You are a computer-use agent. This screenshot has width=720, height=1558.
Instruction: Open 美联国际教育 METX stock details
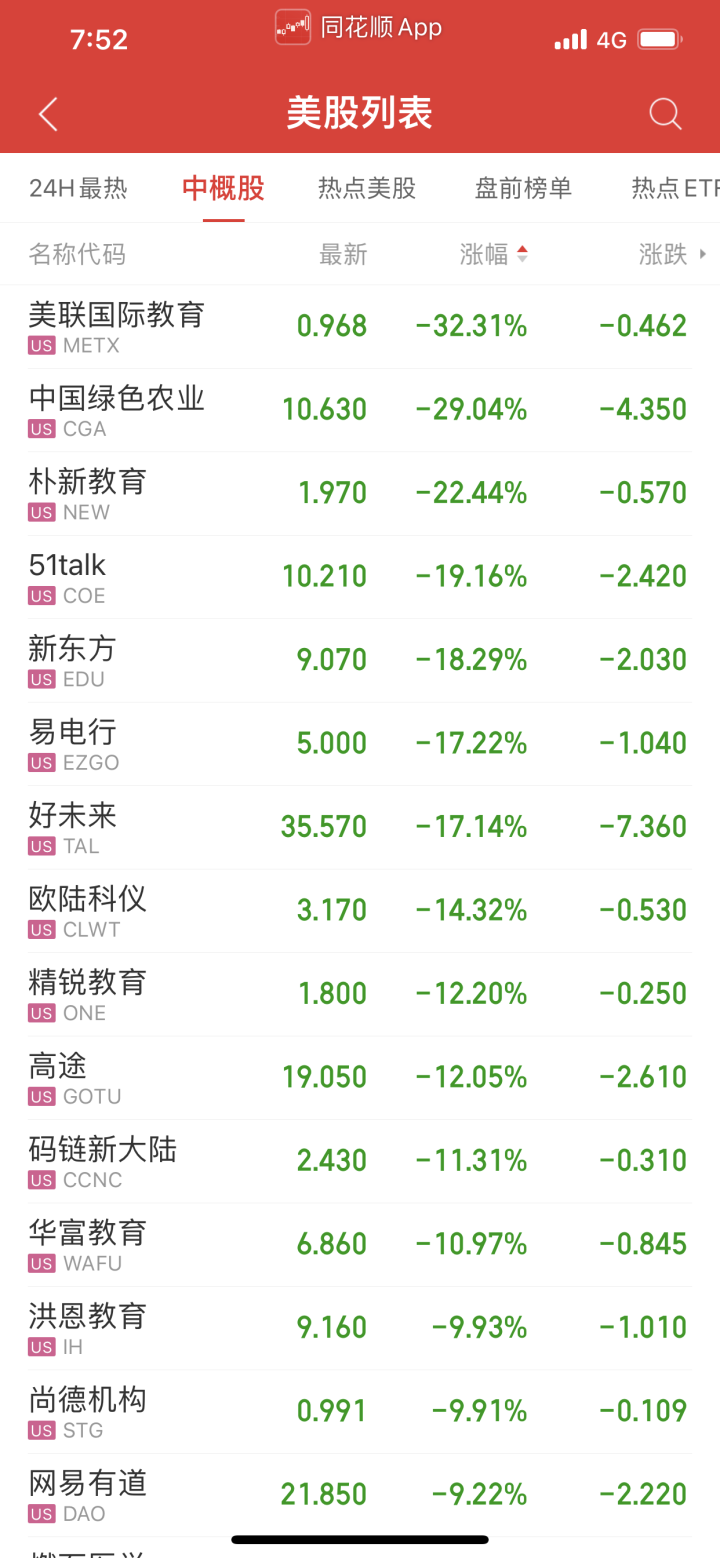coord(116,327)
